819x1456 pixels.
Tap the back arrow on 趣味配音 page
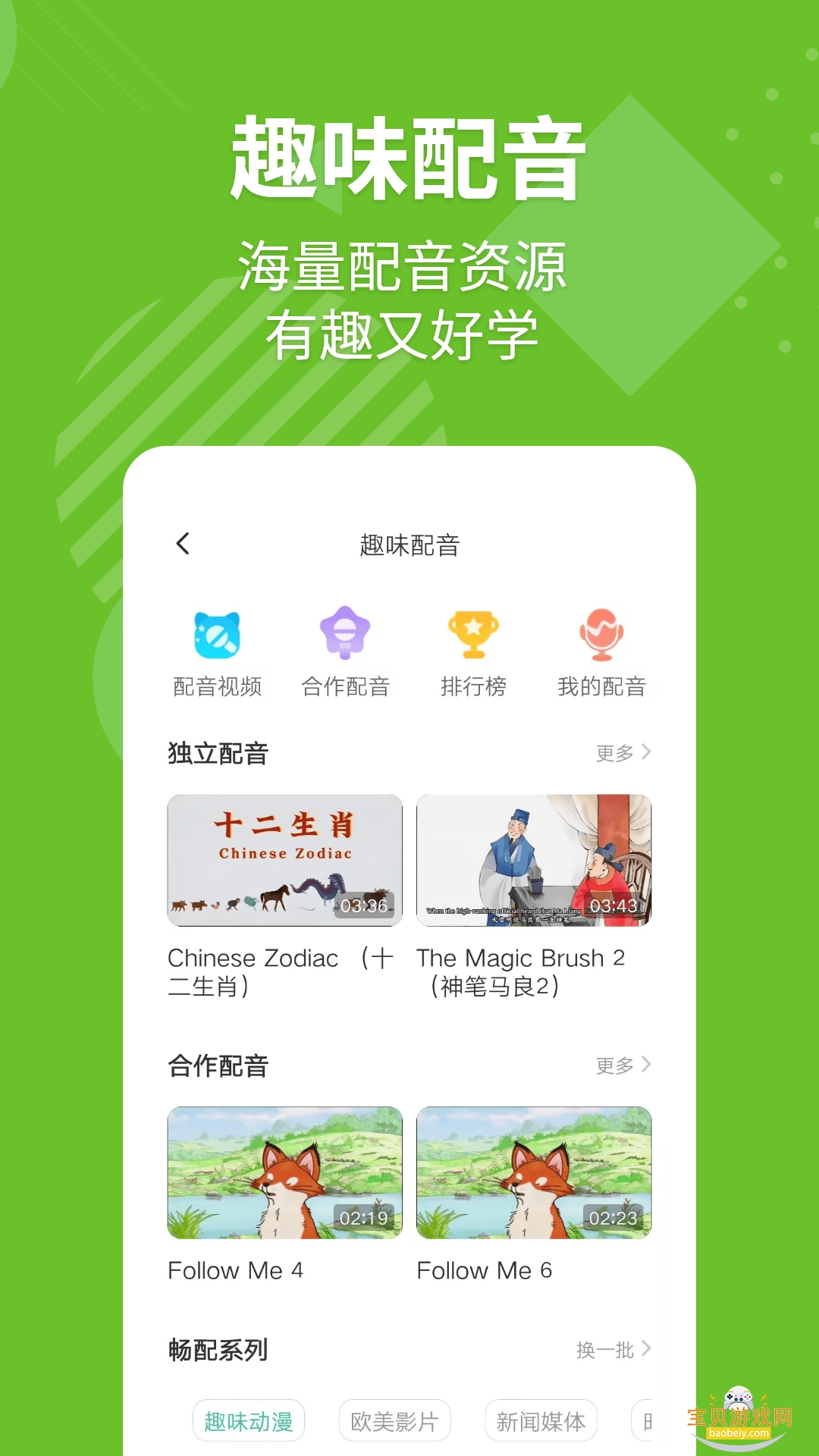[x=182, y=544]
